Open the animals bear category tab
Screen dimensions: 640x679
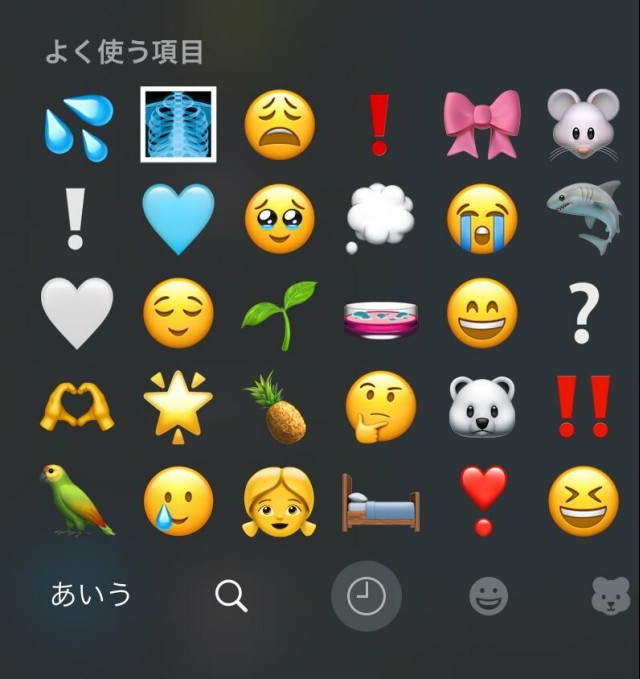tap(611, 596)
